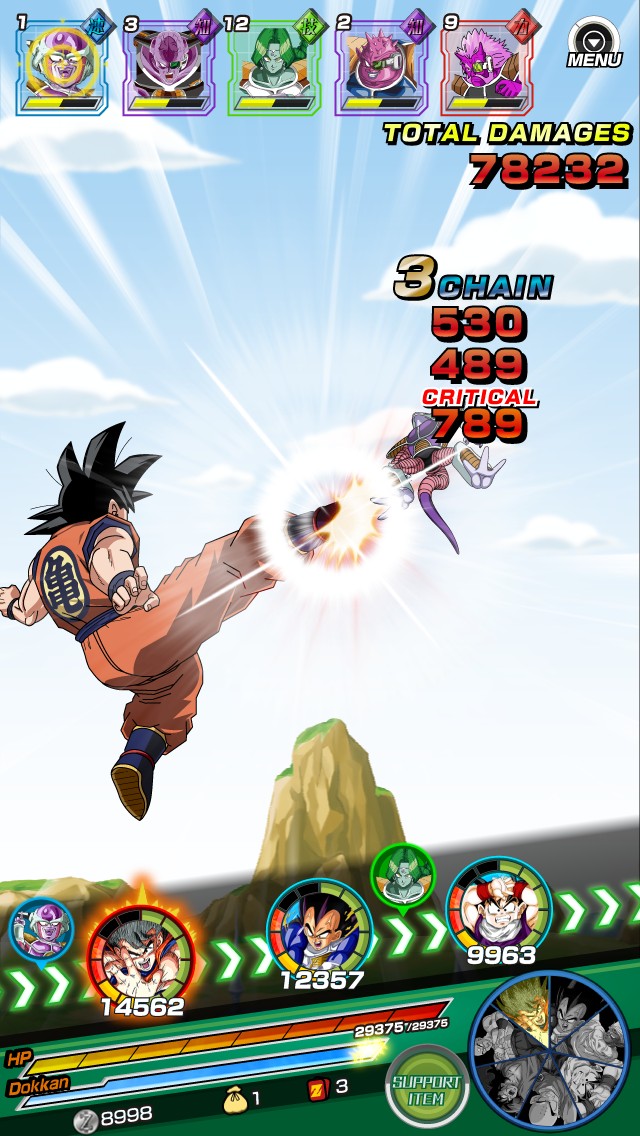Tap the circular team roster wheel
640x1136 pixels.
point(549,1053)
